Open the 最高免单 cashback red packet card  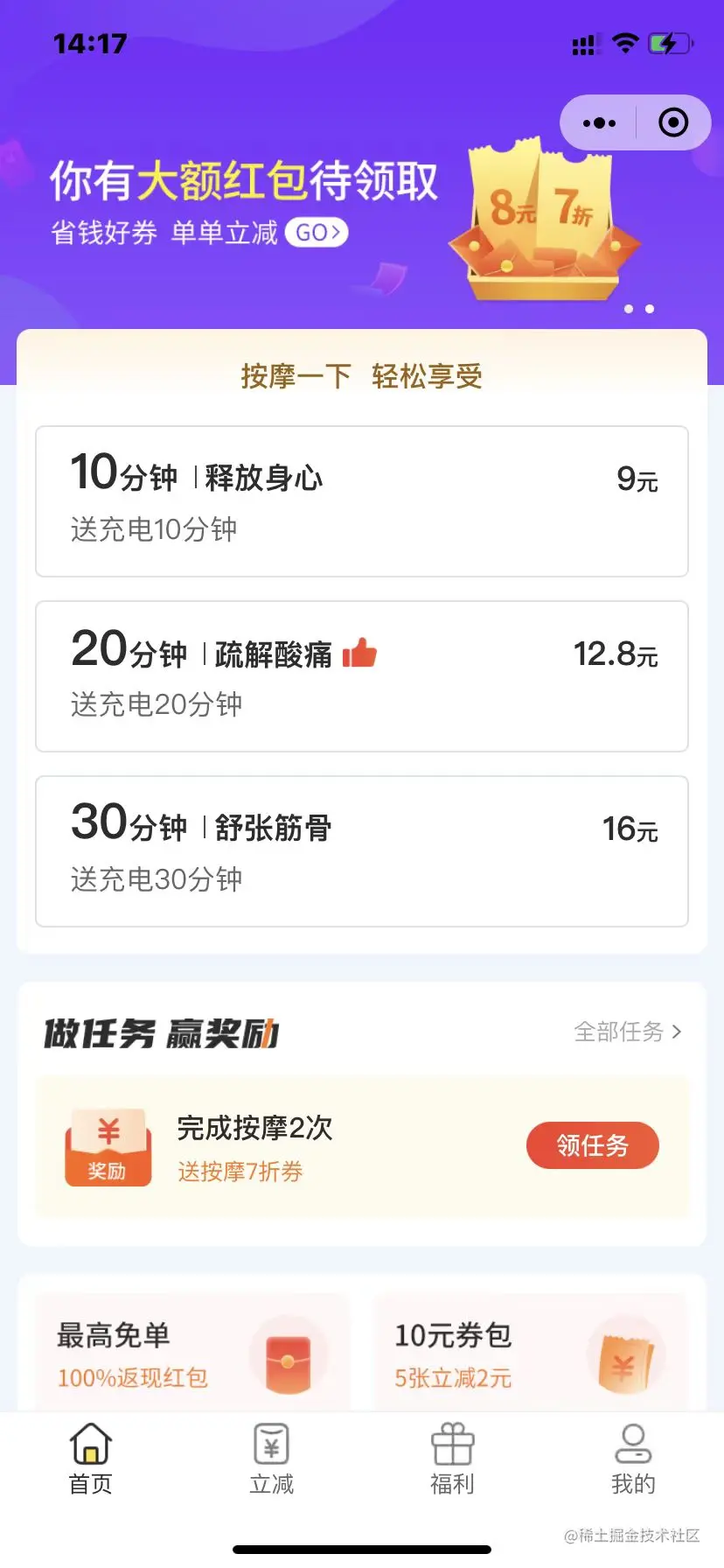coord(191,1353)
